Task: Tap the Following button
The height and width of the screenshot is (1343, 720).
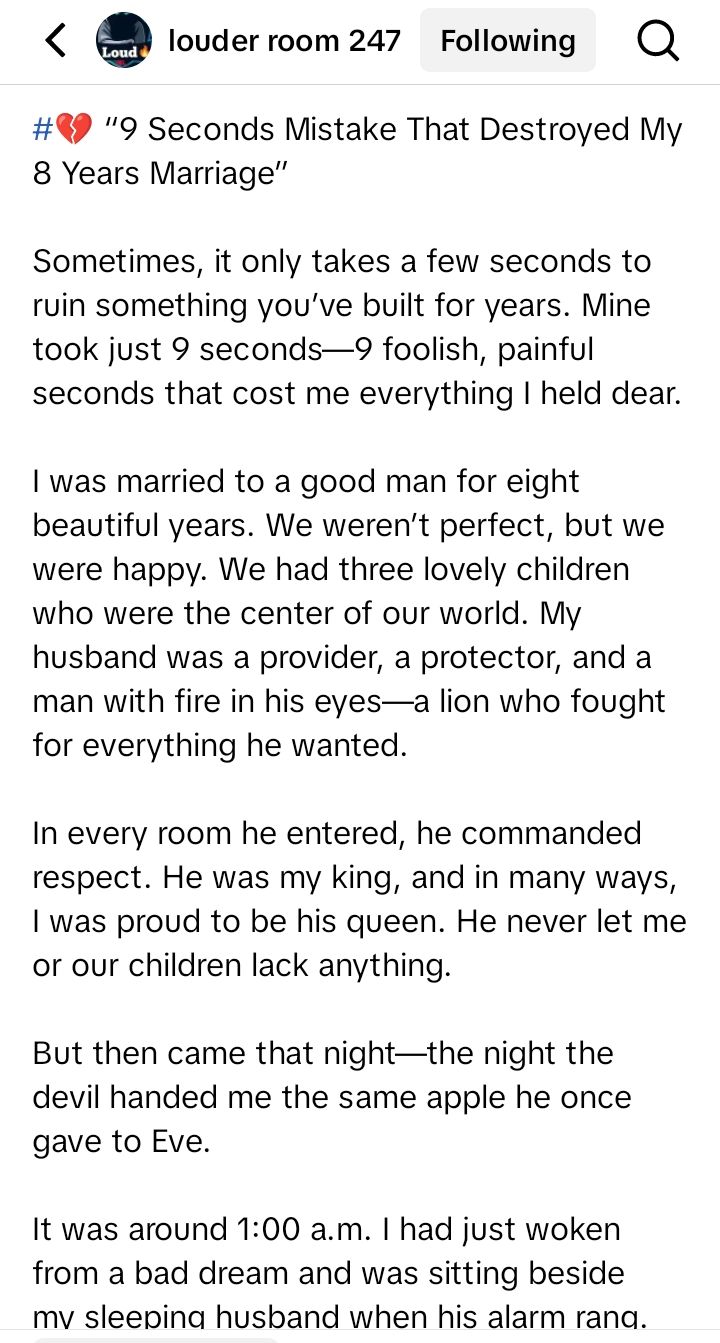Action: click(x=507, y=41)
